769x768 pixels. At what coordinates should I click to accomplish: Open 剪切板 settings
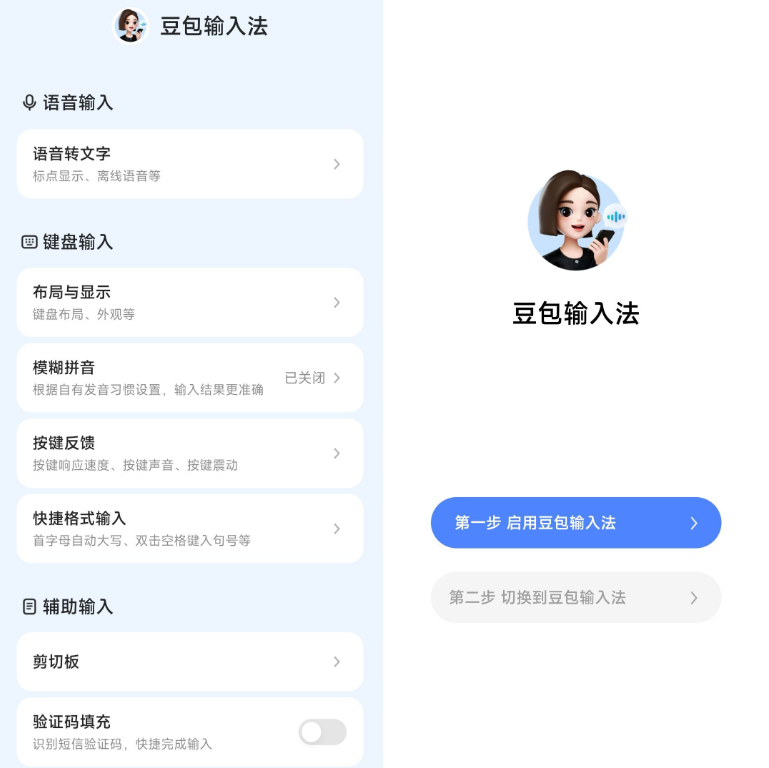click(x=189, y=661)
